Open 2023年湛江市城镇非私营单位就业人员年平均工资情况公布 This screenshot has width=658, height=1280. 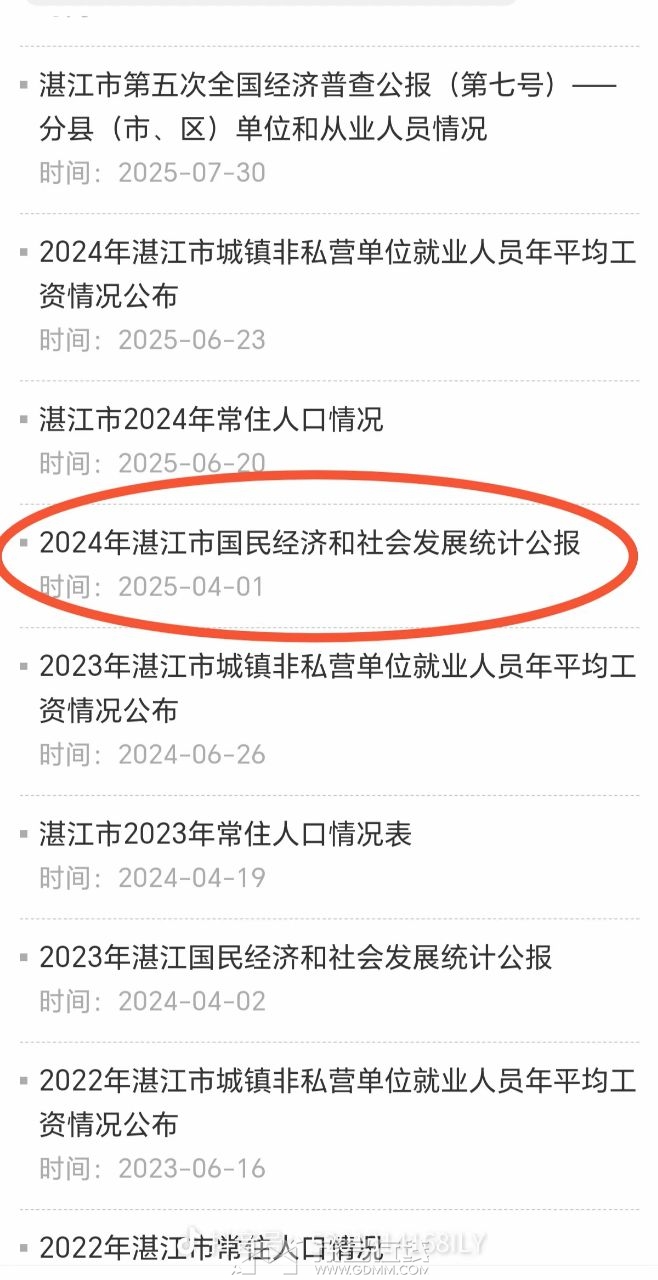(337, 688)
